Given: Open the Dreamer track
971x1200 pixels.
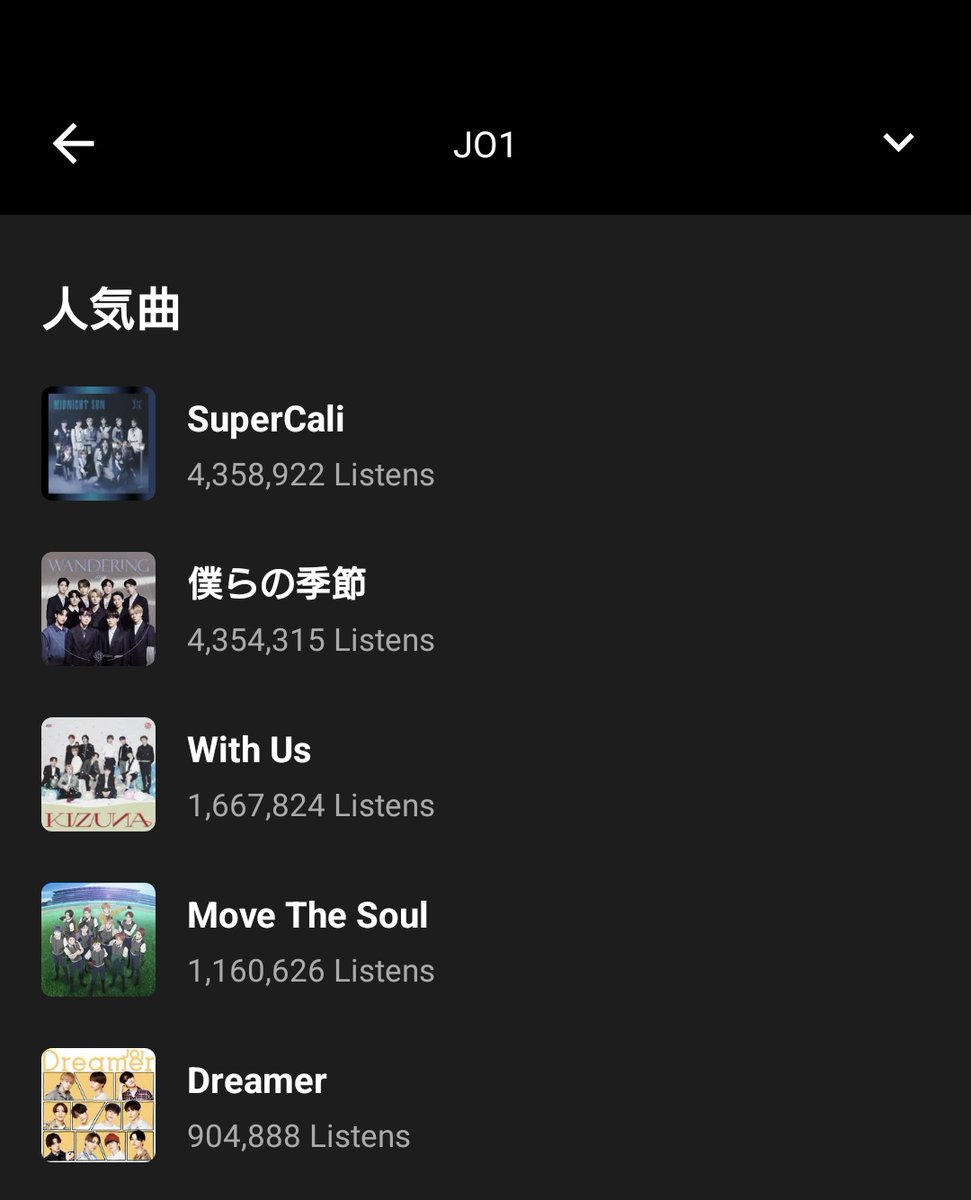Looking at the screenshot, I should [257, 1081].
